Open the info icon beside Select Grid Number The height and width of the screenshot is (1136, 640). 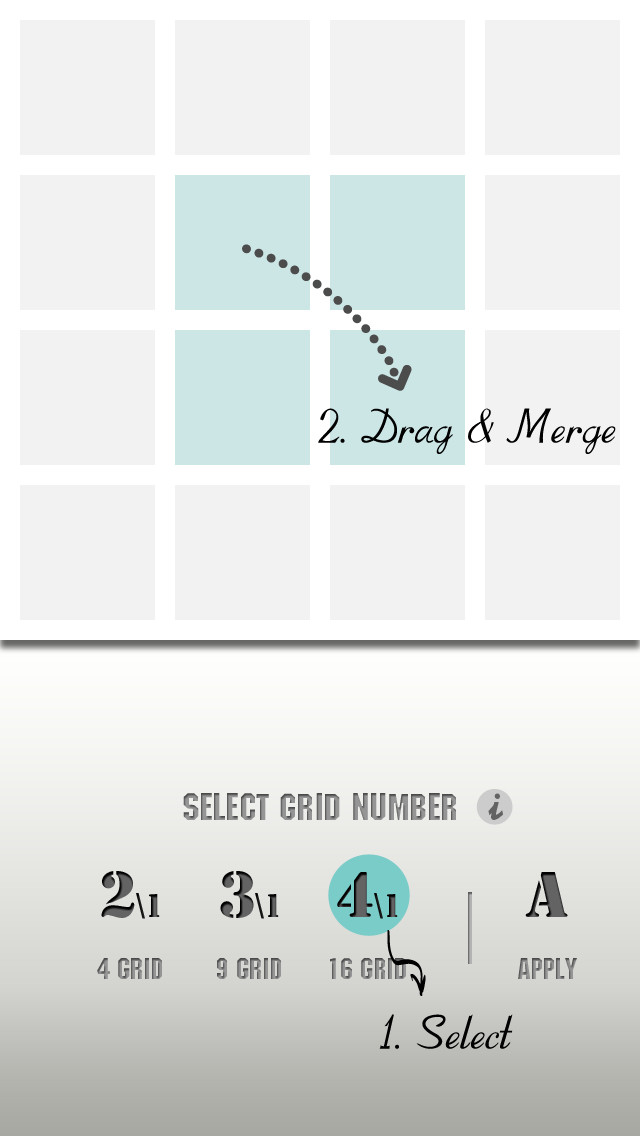pos(494,807)
